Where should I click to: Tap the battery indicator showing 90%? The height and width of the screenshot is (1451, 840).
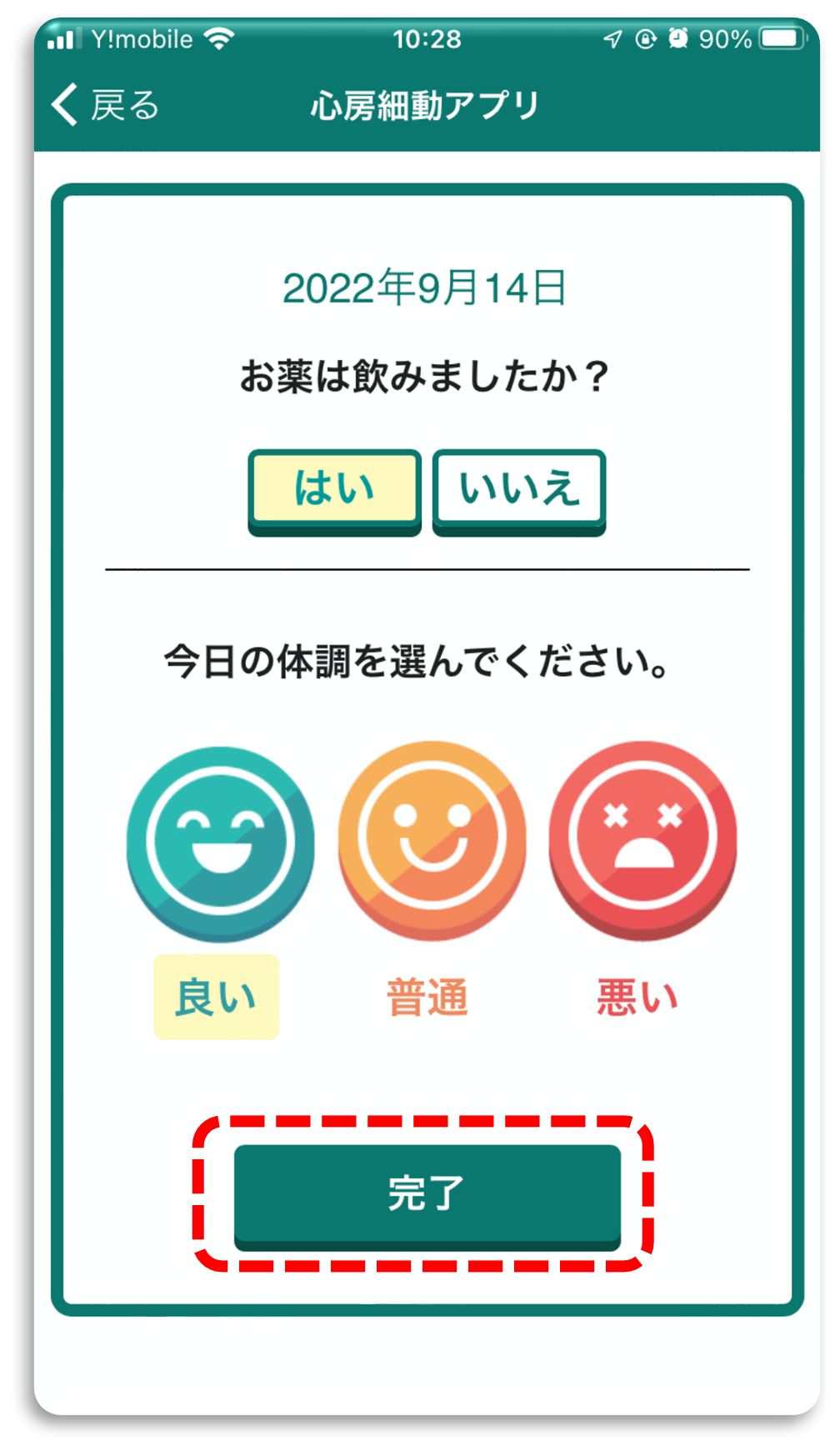coord(782,38)
